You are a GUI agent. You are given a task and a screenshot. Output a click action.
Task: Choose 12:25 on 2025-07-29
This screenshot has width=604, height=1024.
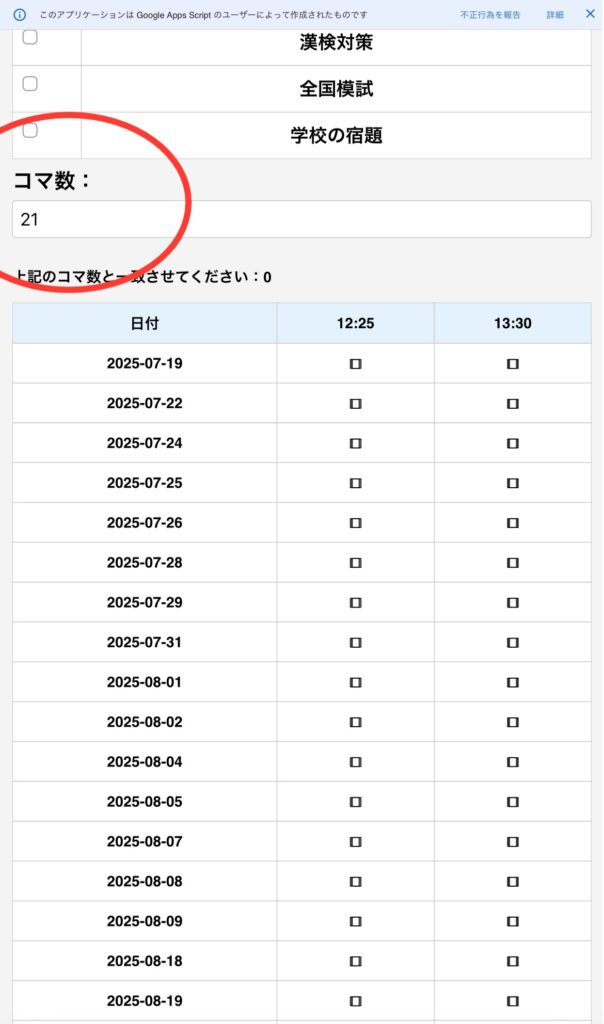coord(355,603)
